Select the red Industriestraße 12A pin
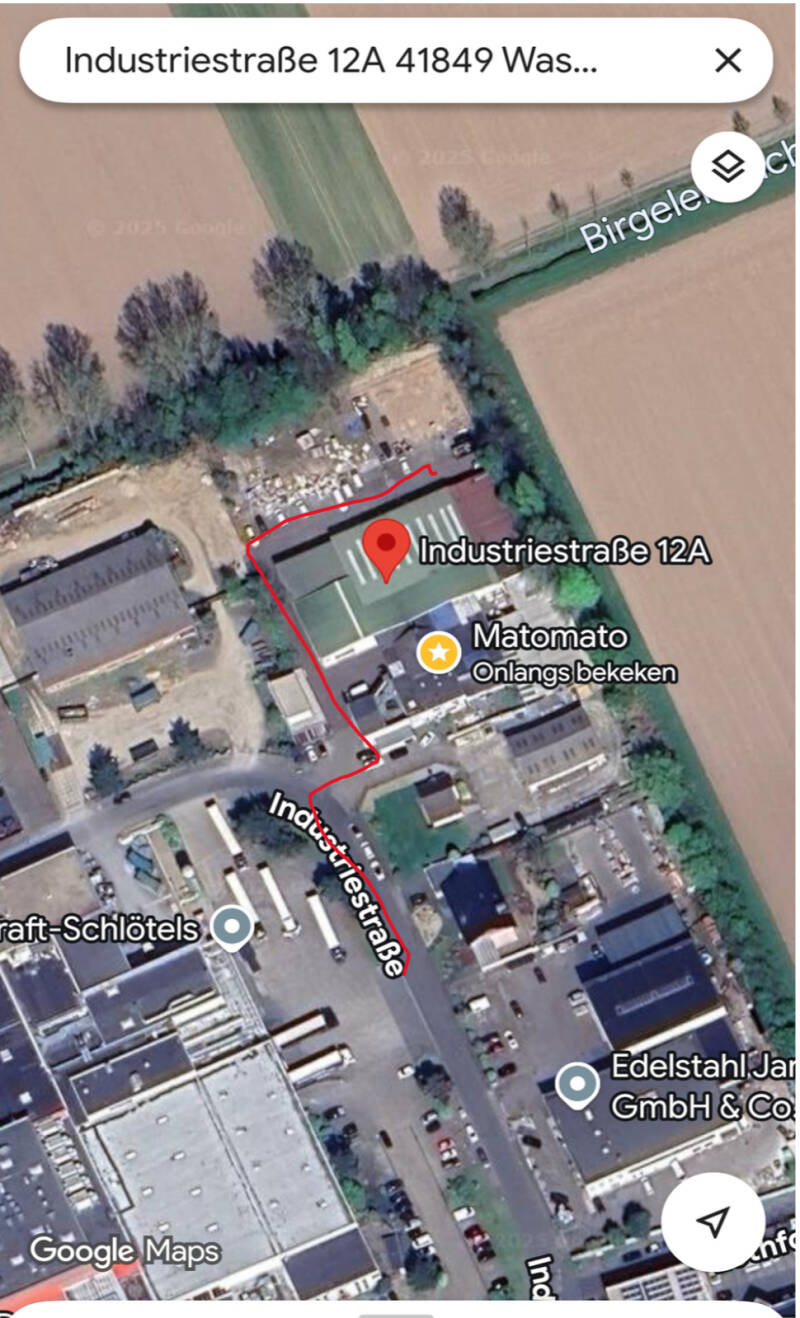 pos(386,549)
